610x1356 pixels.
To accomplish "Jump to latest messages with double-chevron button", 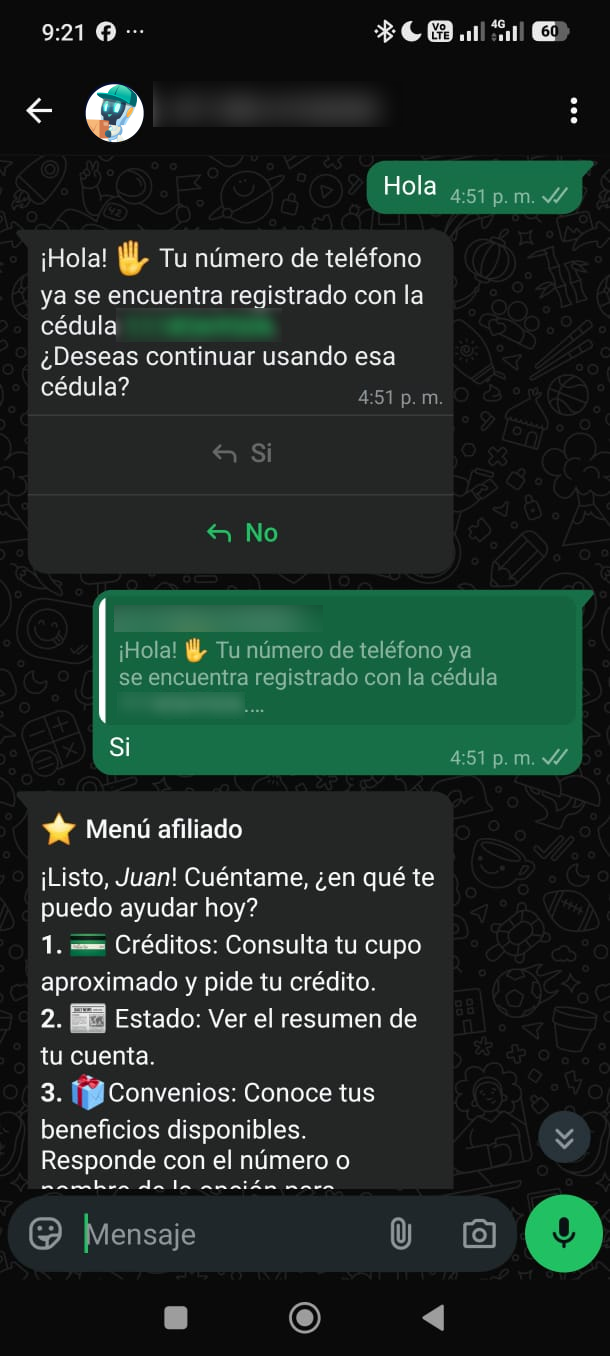I will (x=564, y=1137).
